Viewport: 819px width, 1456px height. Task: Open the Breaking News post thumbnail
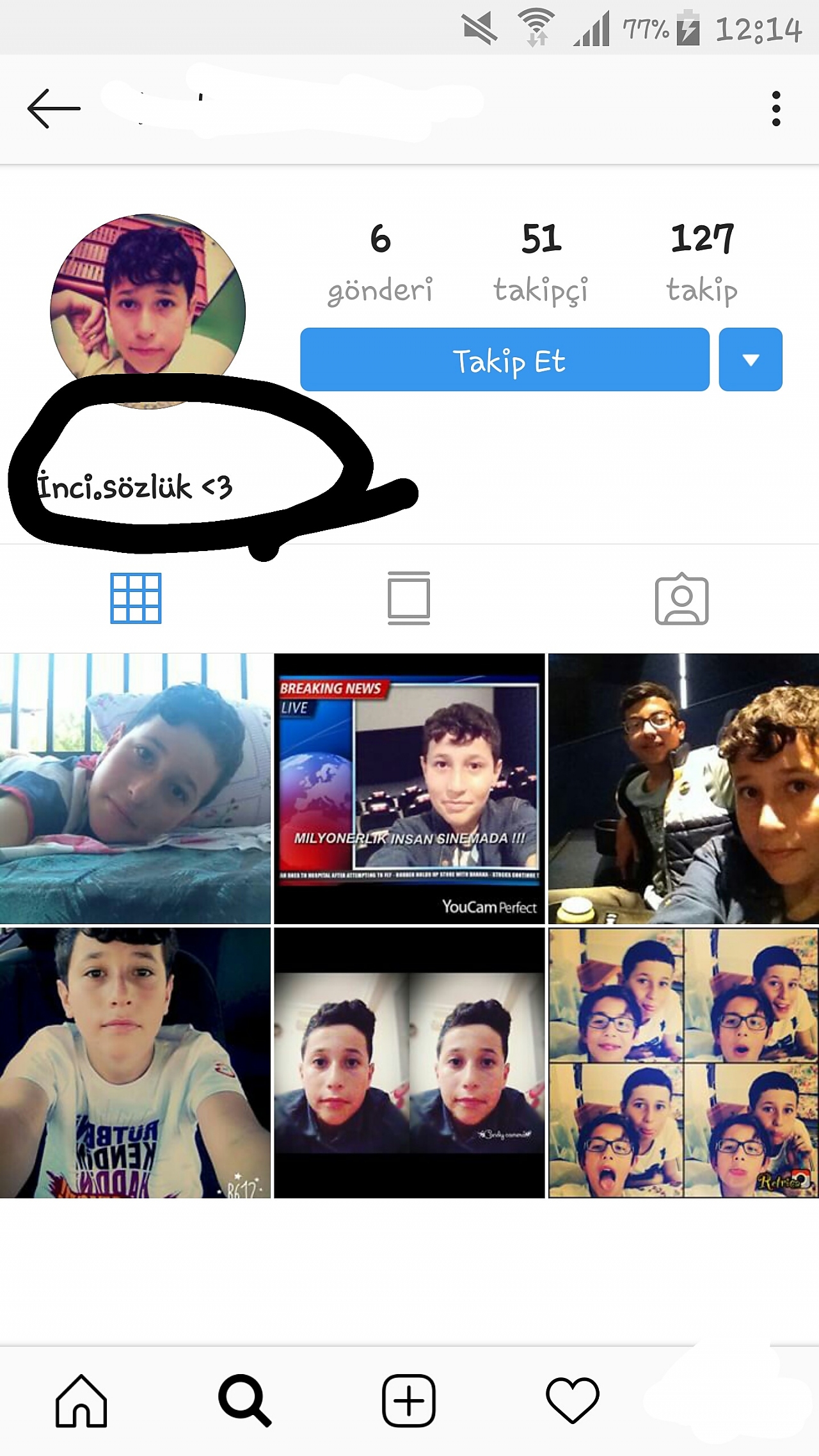click(409, 788)
